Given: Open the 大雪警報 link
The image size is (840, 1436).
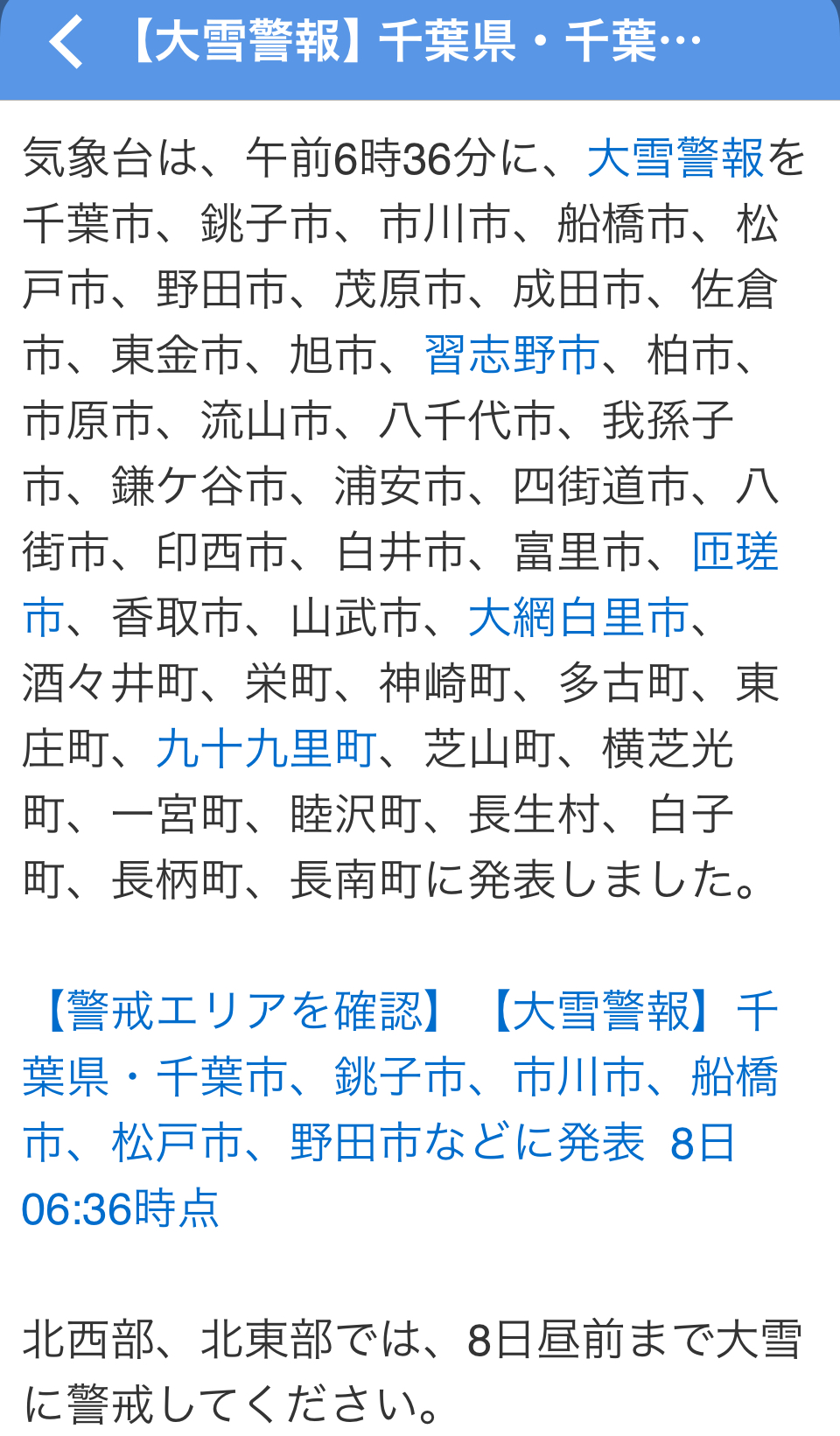Looking at the screenshot, I should coord(675,158).
